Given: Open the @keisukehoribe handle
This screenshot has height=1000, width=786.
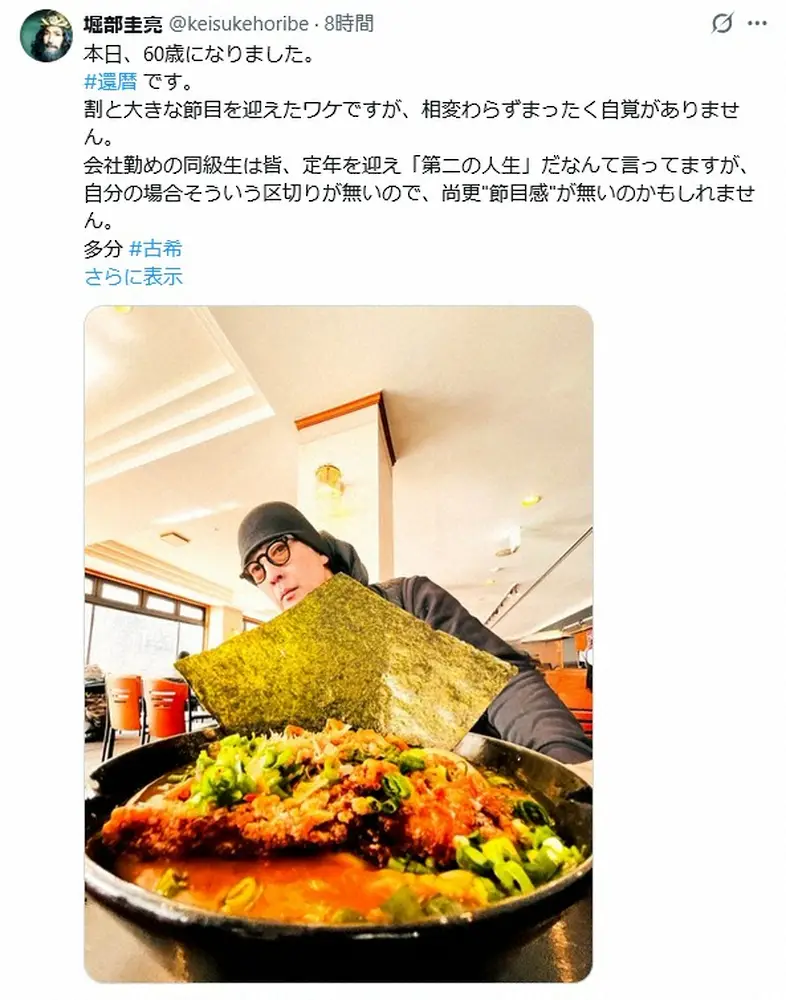Looking at the screenshot, I should (239, 24).
